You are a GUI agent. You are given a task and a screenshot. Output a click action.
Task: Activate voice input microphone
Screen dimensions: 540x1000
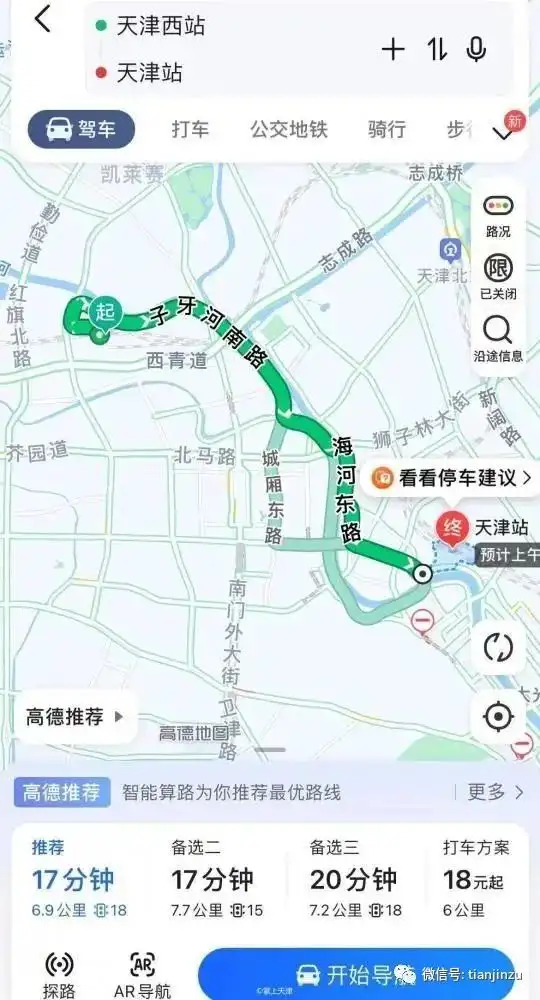tap(476, 49)
